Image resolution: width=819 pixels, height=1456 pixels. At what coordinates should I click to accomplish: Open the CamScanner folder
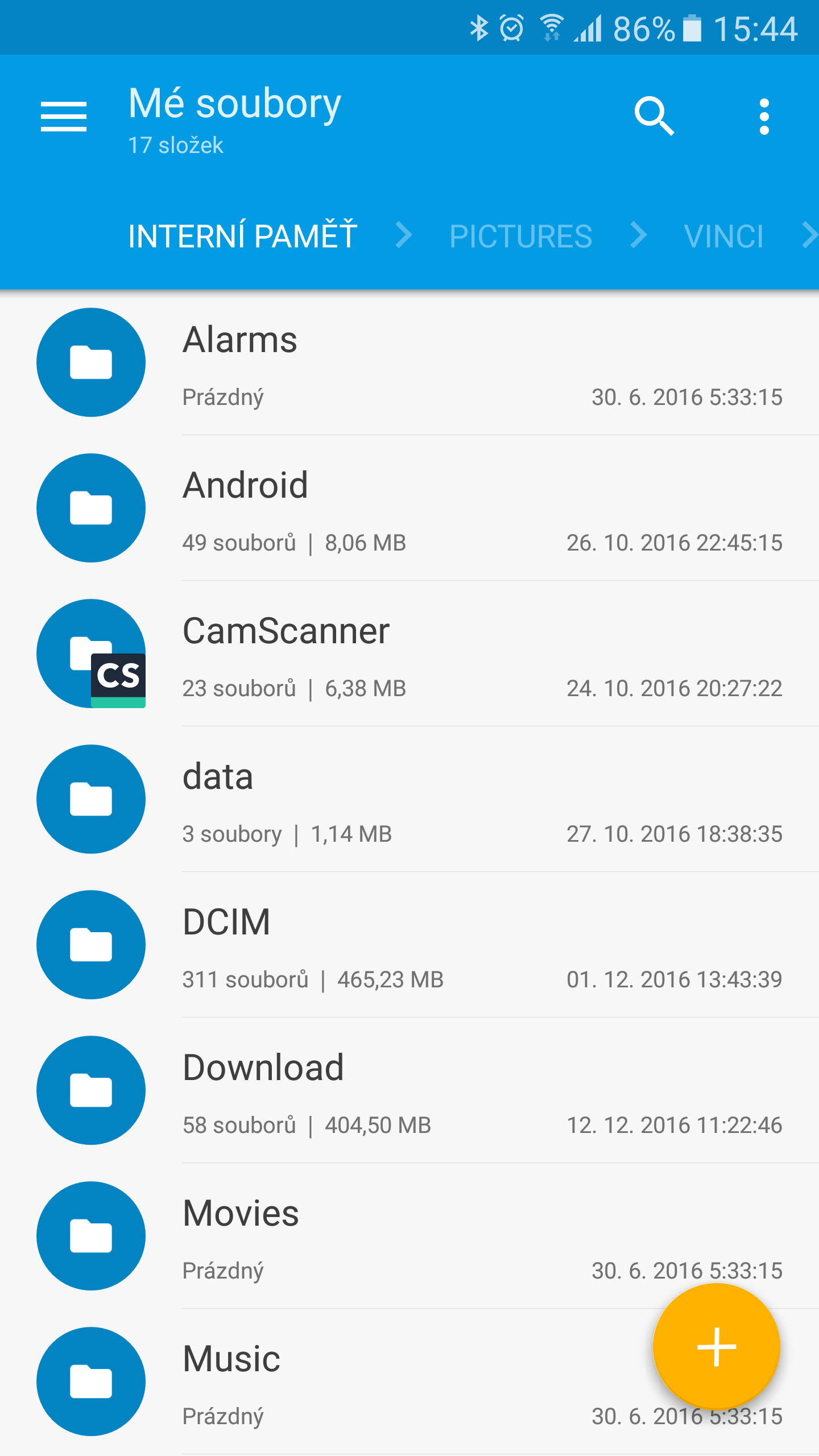coord(409,654)
